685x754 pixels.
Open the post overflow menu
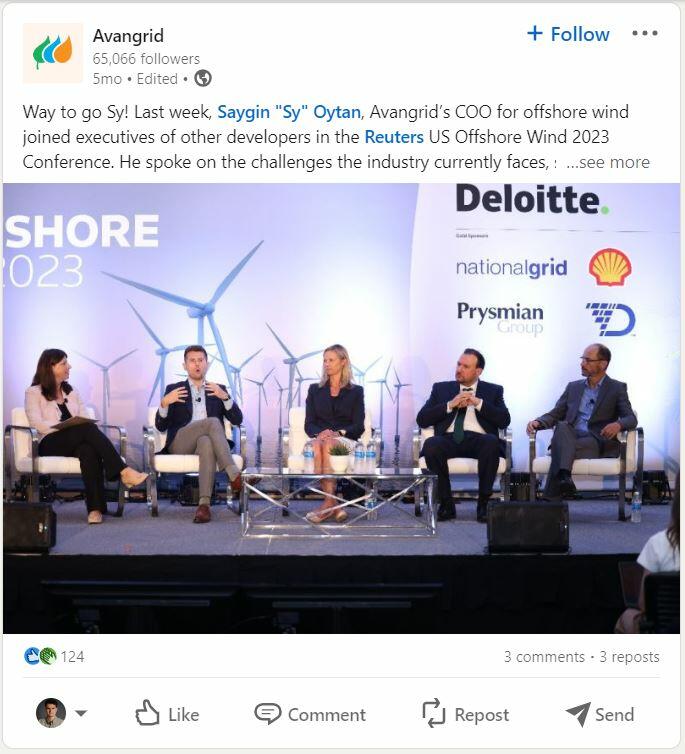(x=645, y=33)
